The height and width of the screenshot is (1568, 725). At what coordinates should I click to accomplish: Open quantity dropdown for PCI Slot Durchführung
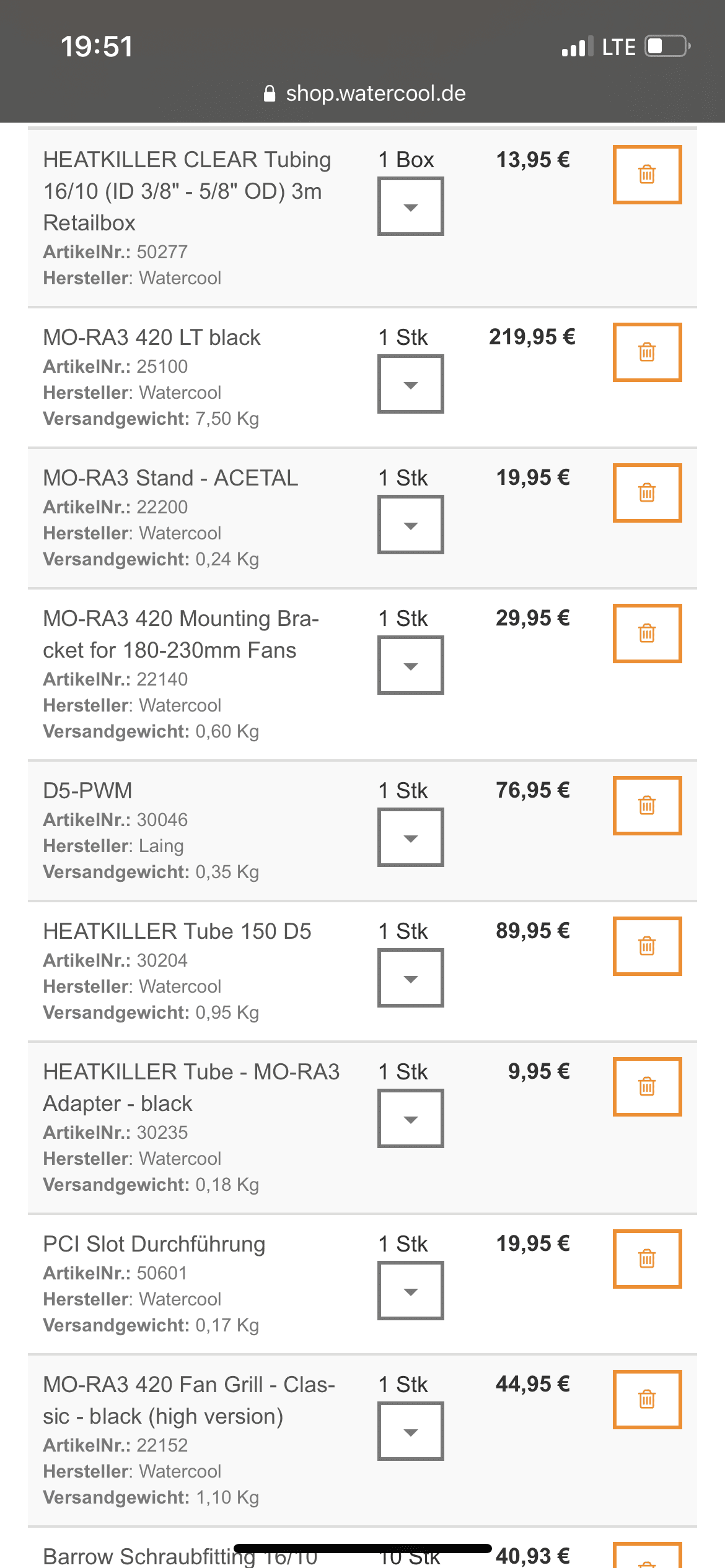411,1291
